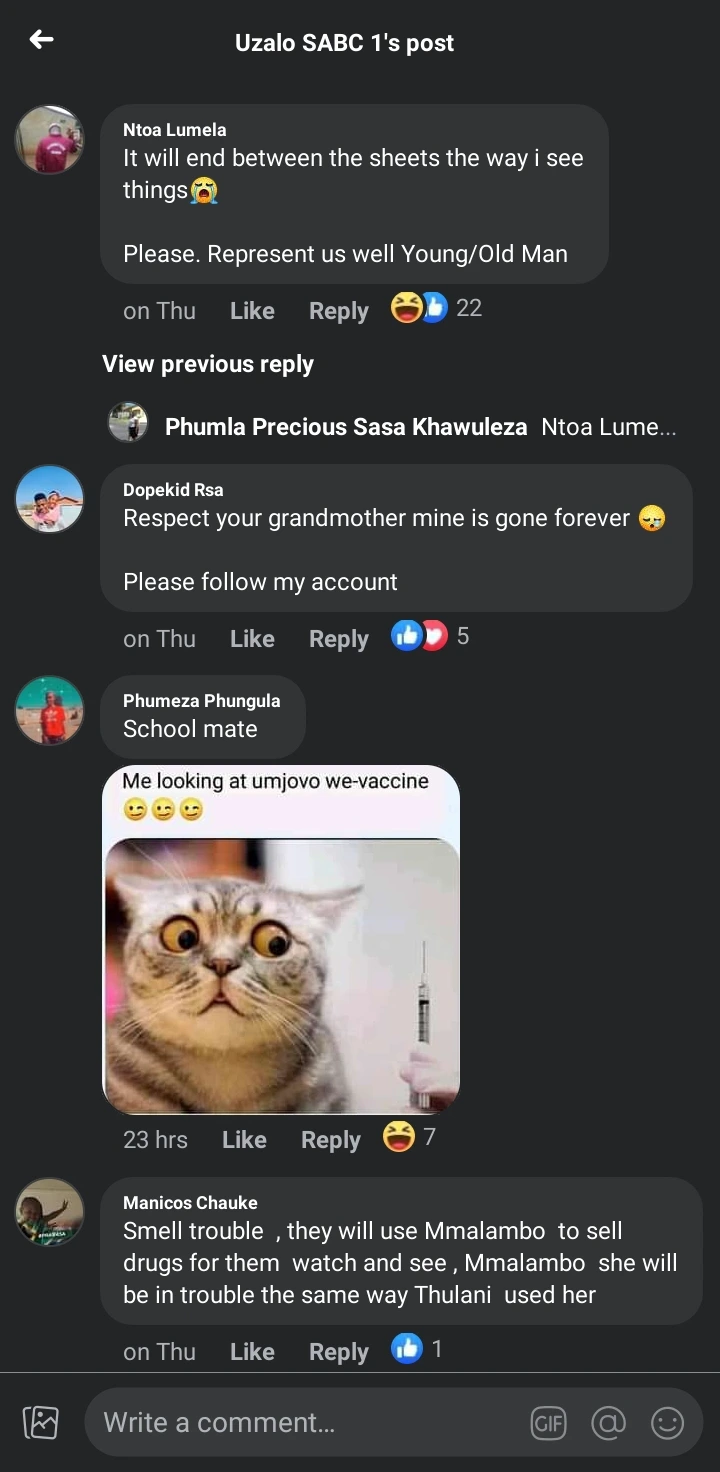Go back using the top arrow
Image resolution: width=720 pixels, height=1472 pixels.
pyautogui.click(x=41, y=39)
